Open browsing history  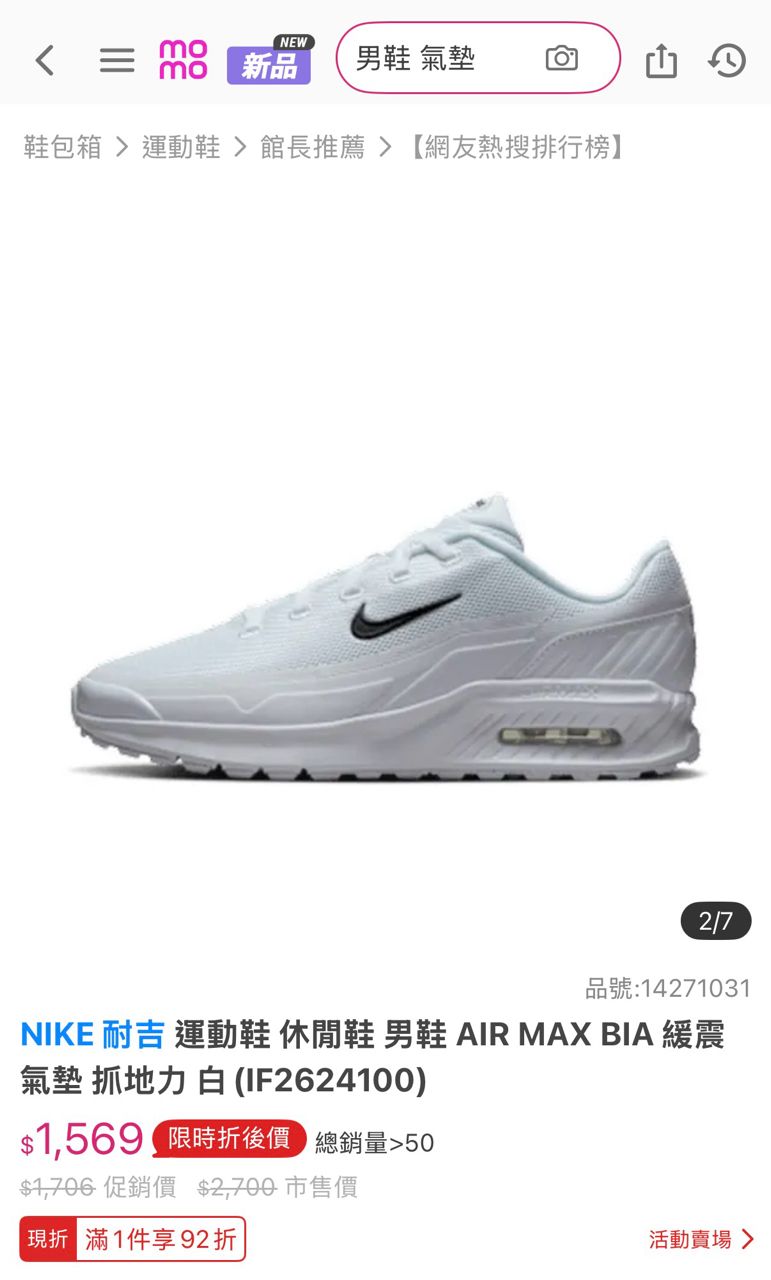[x=727, y=61]
